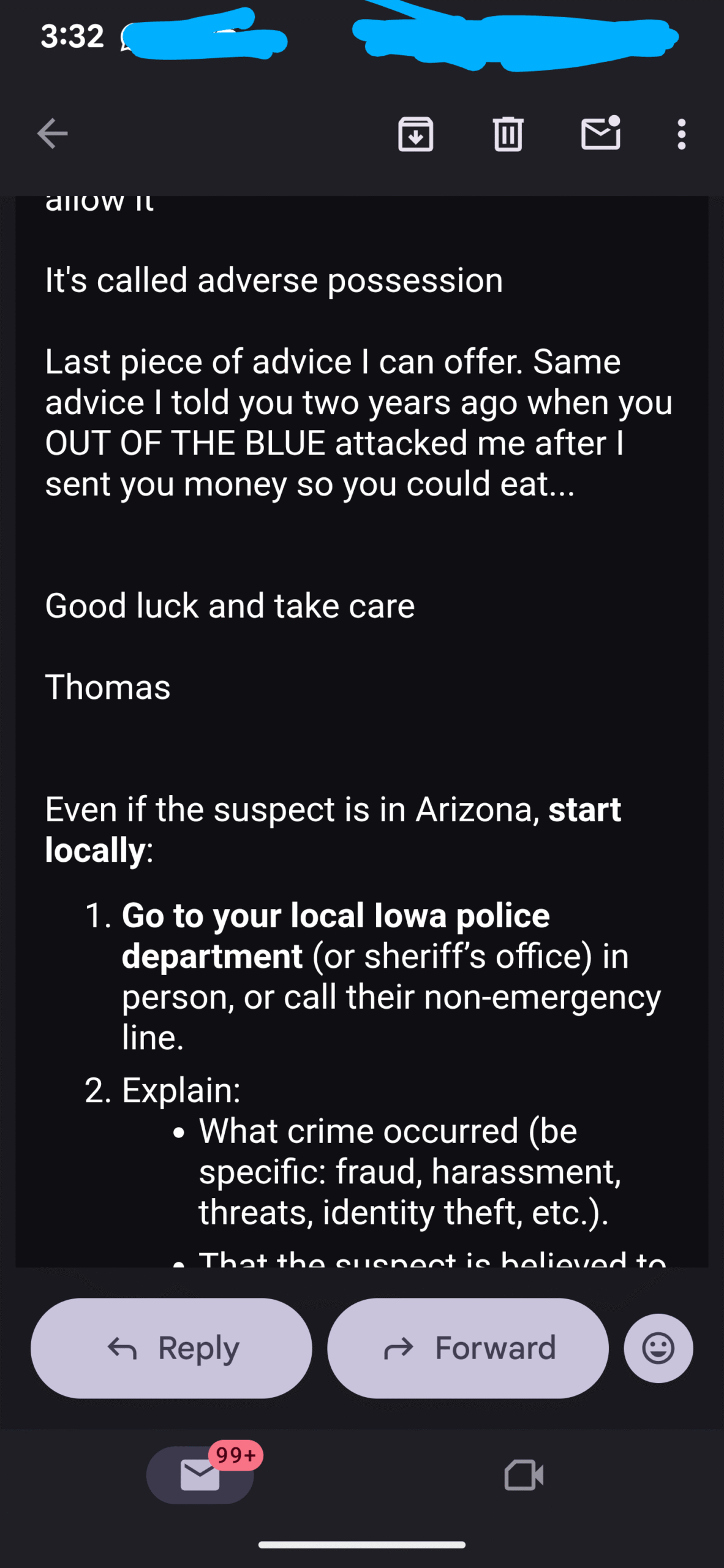This screenshot has height=1568, width=724.
Task: Open the overflow menu
Action: pyautogui.click(x=681, y=134)
